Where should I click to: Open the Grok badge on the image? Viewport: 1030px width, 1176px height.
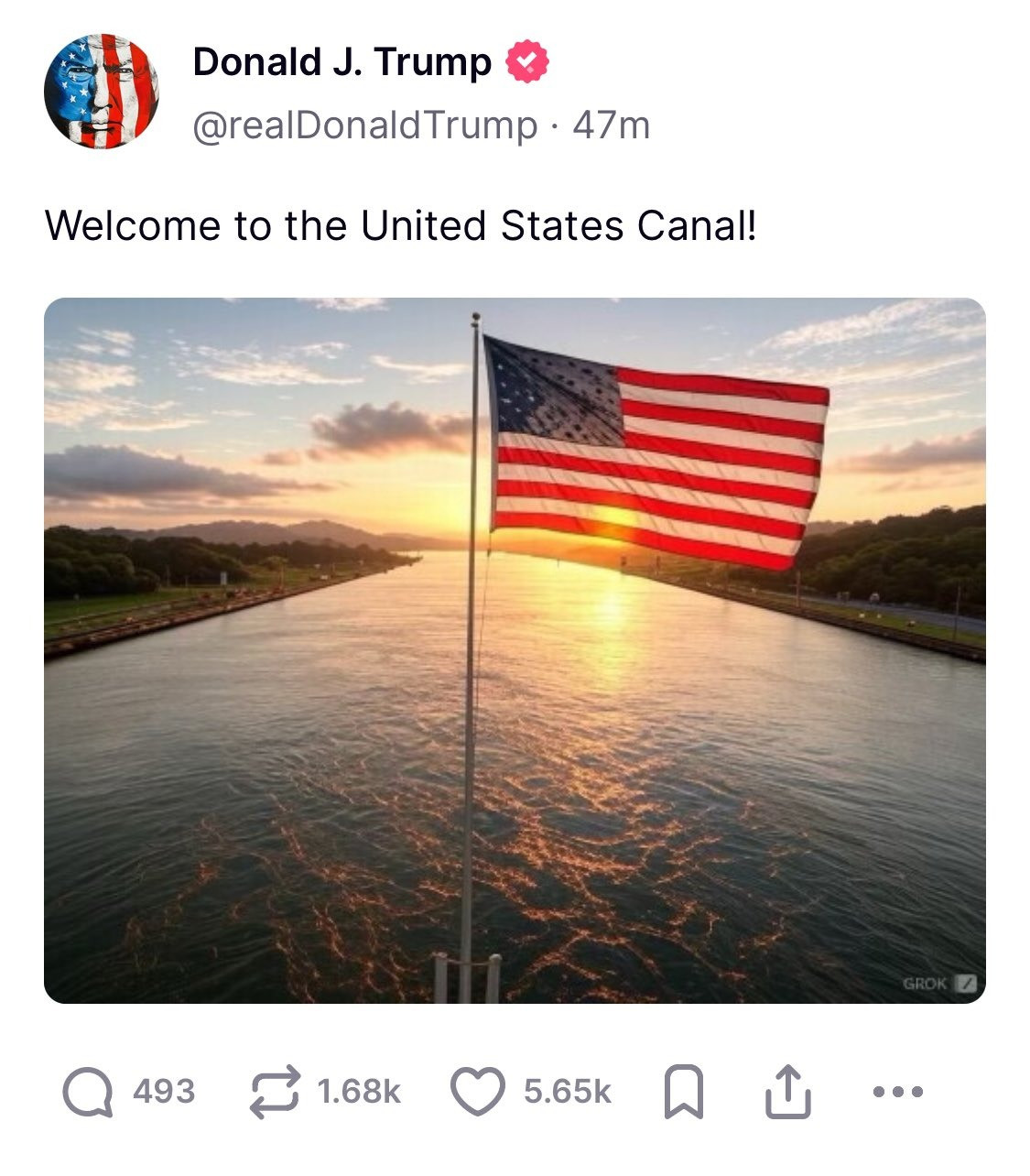pyautogui.click(x=938, y=983)
